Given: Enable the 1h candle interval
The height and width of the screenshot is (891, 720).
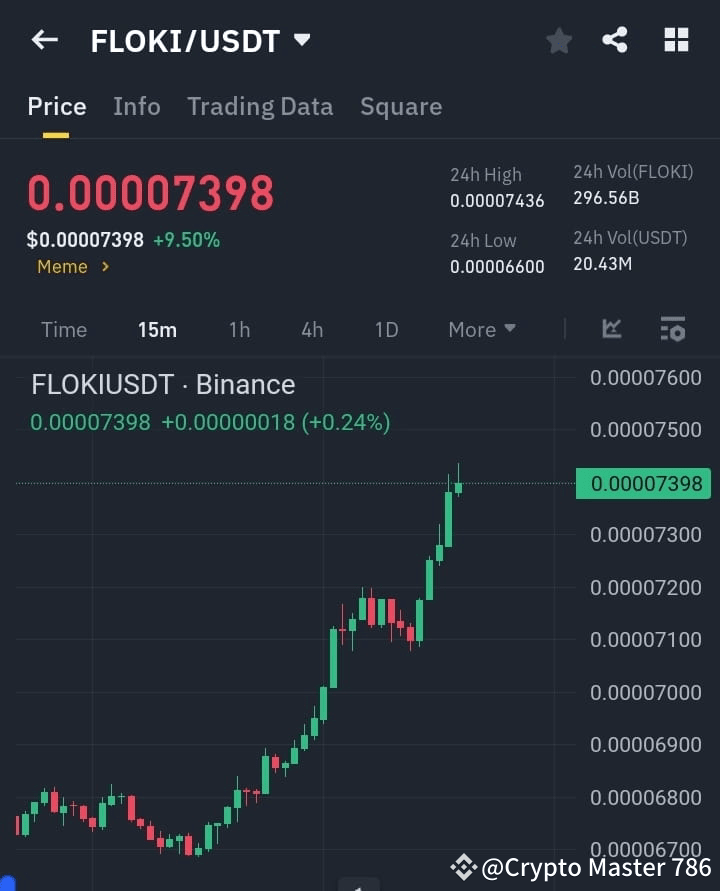Looking at the screenshot, I should [x=239, y=329].
